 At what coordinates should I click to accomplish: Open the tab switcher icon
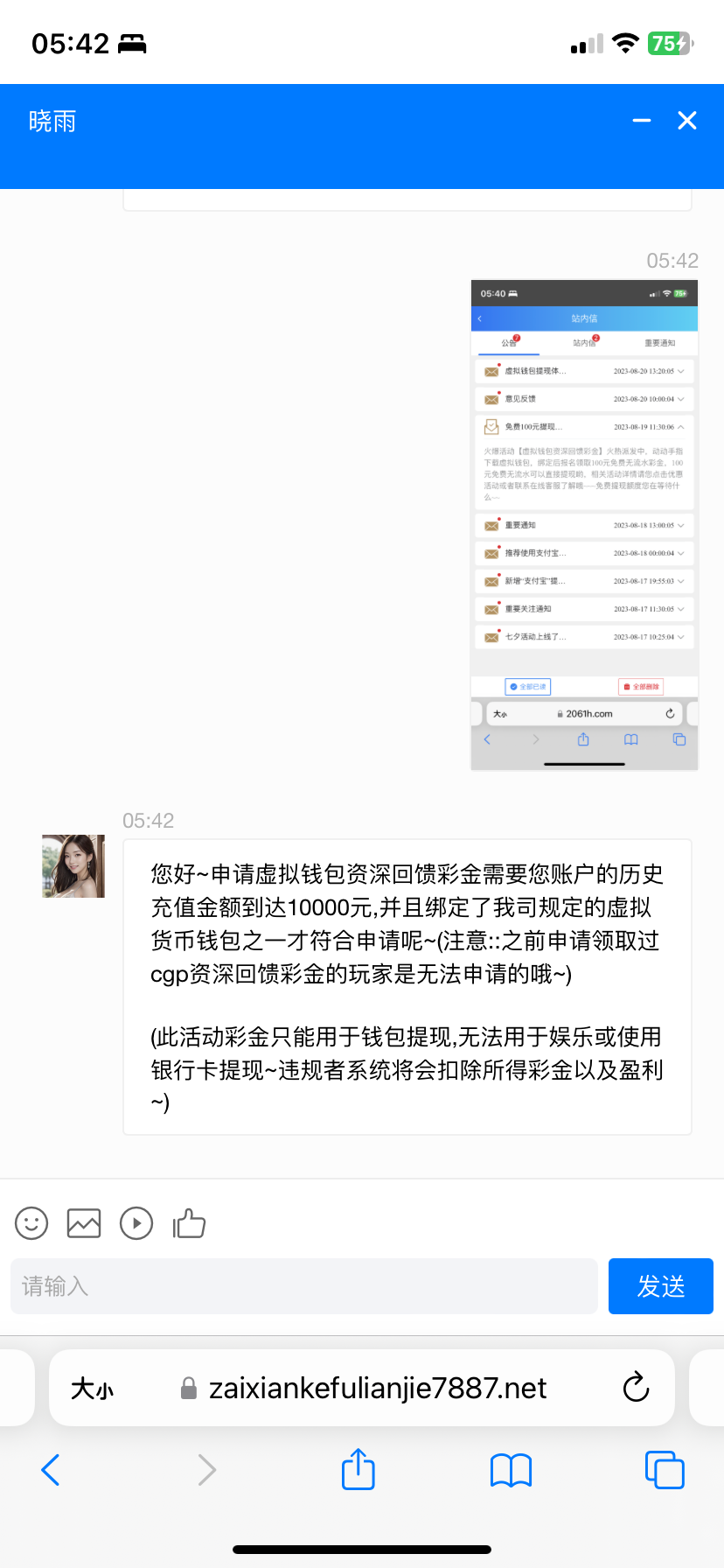click(664, 1470)
